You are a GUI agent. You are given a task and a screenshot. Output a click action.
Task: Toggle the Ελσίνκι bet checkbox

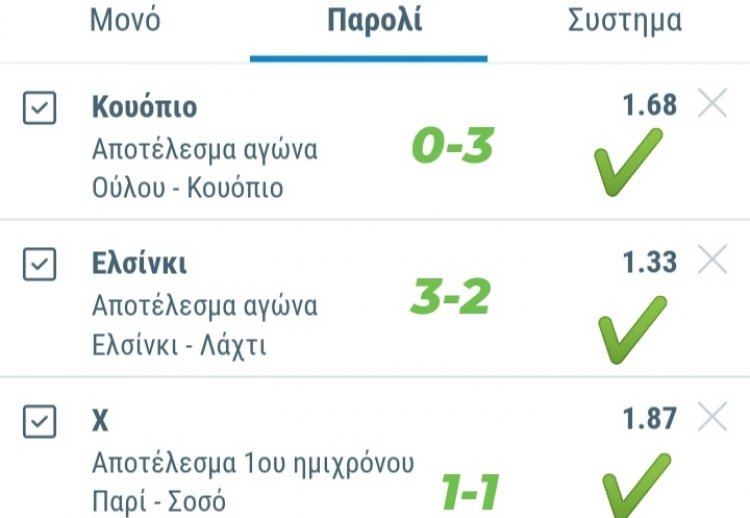click(x=40, y=264)
